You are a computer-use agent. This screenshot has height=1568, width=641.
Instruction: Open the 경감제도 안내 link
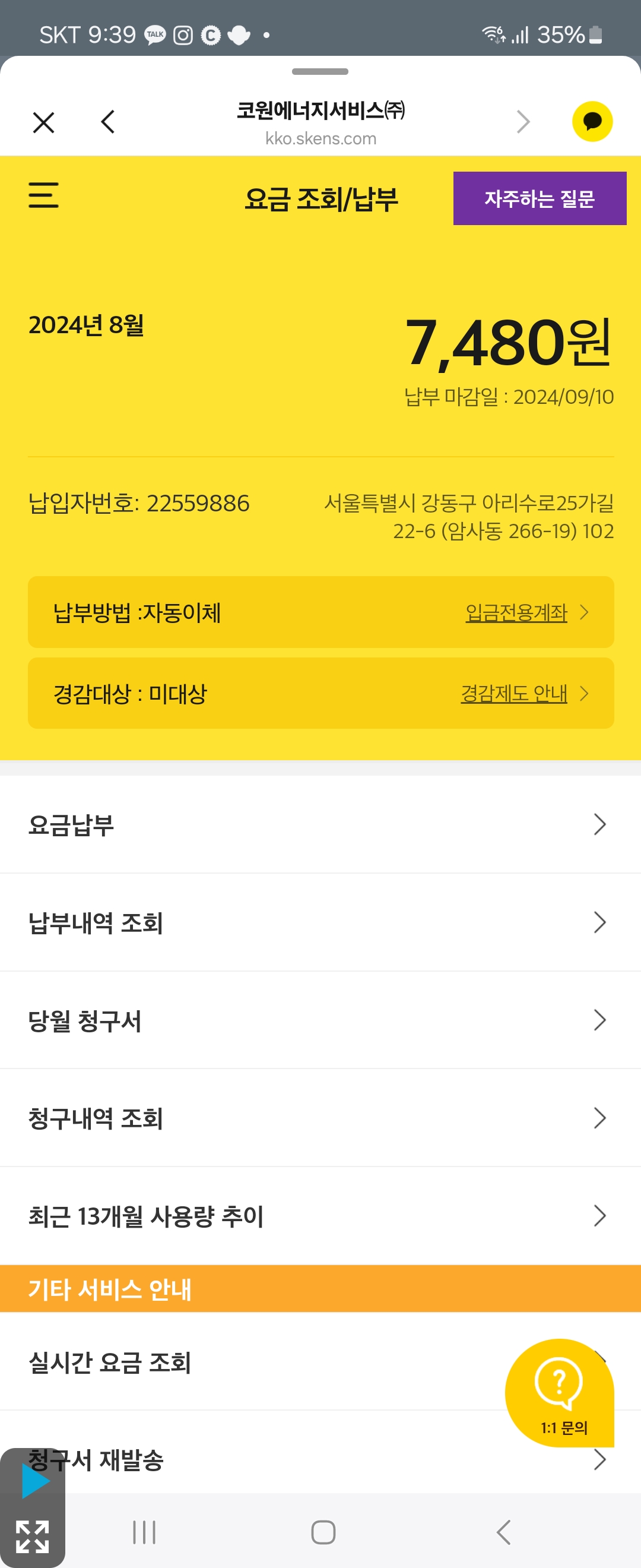click(514, 693)
